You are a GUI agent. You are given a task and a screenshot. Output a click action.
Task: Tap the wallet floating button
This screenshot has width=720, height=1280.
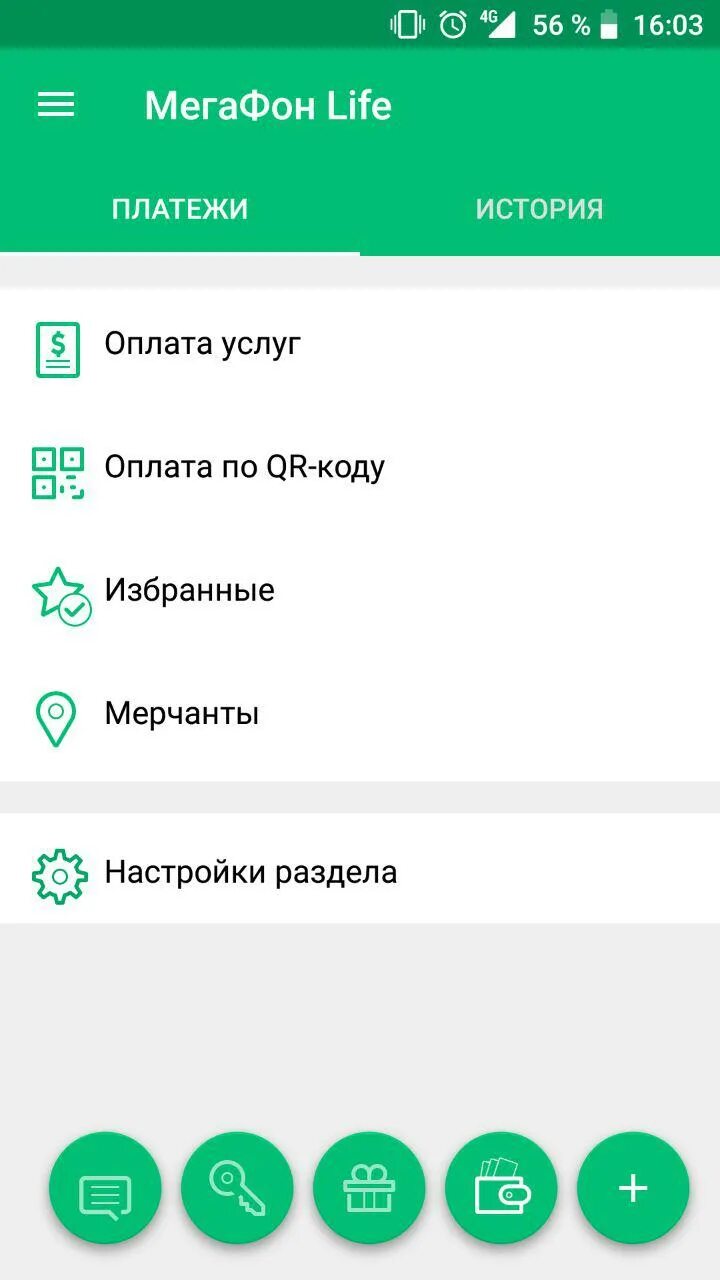(x=501, y=1188)
